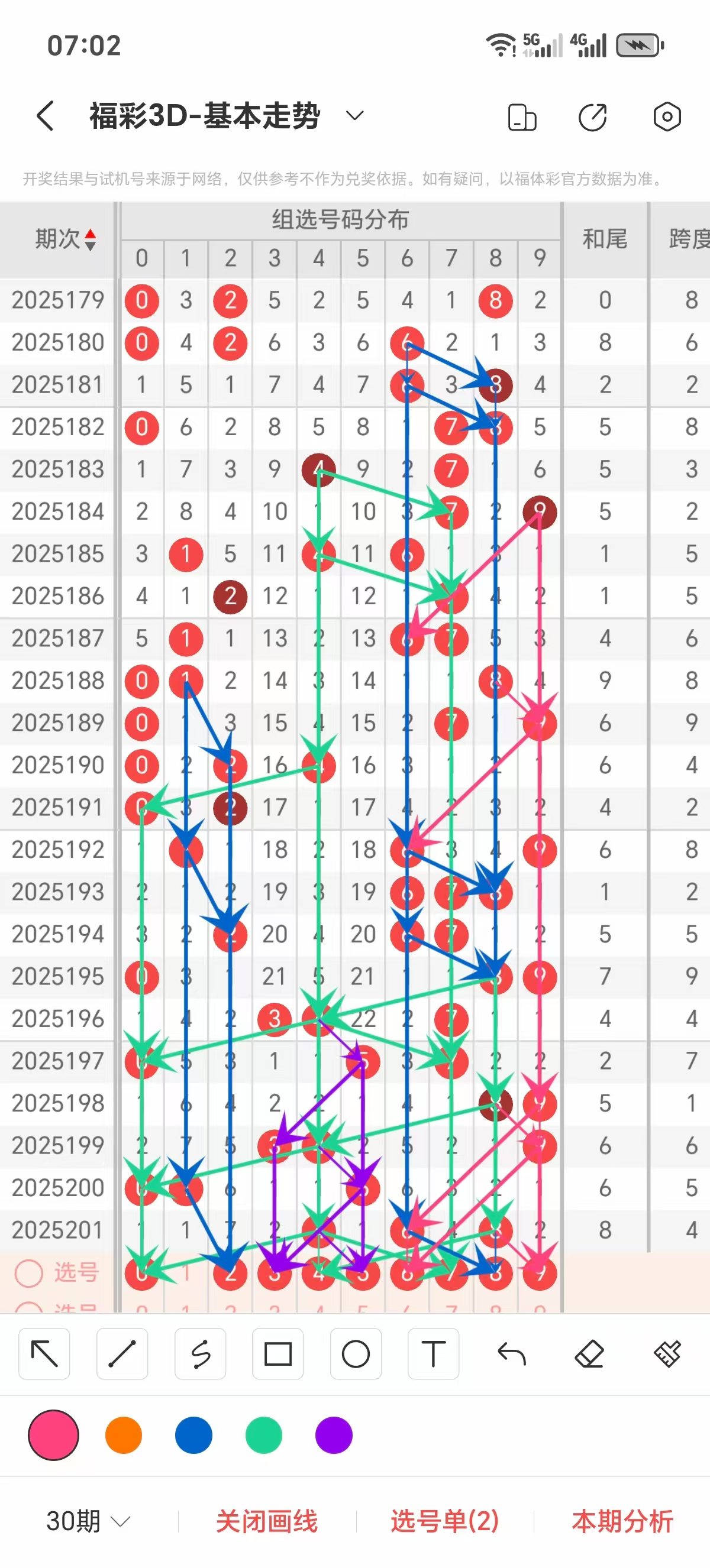Viewport: 710px width, 1568px height.
Task: Activate the eraser tool
Action: click(589, 1355)
